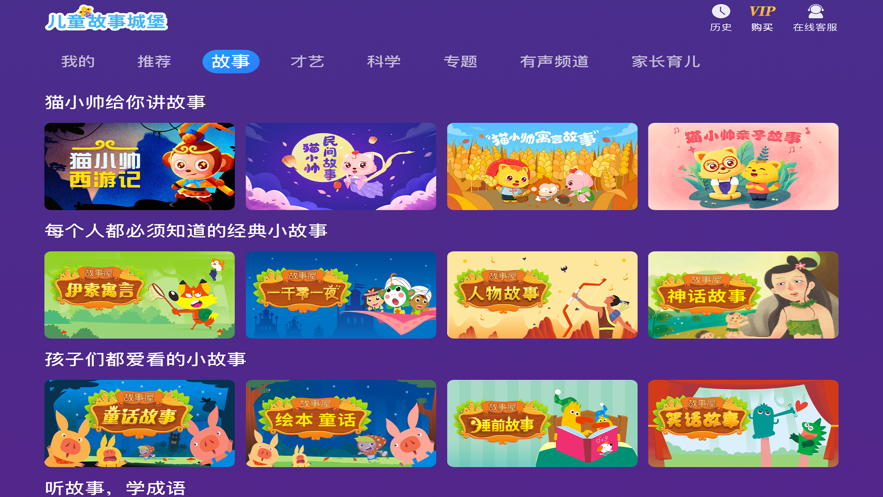Viewport: 883px width, 497px height.
Task: Open the 历史 history icon
Action: [720, 17]
